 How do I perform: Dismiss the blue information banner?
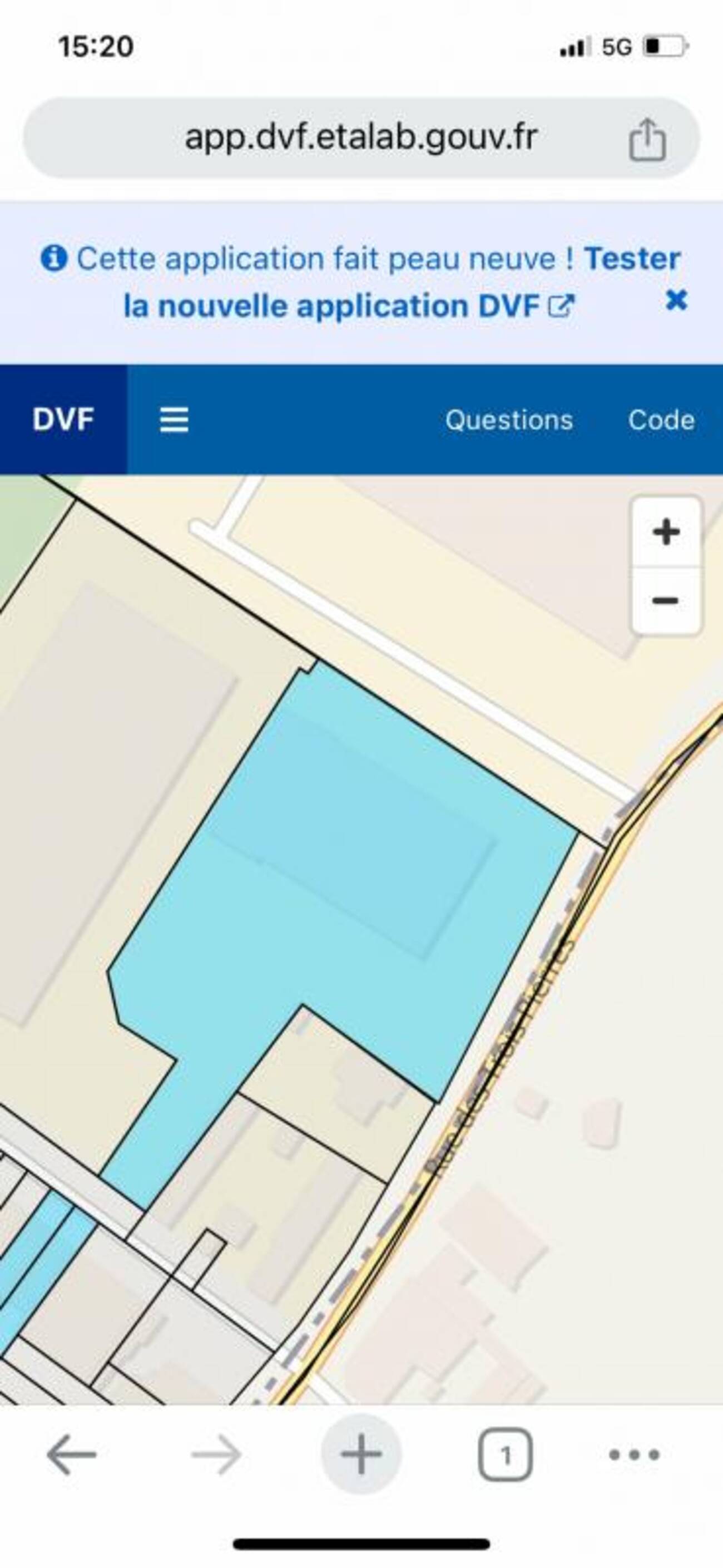coord(676,300)
